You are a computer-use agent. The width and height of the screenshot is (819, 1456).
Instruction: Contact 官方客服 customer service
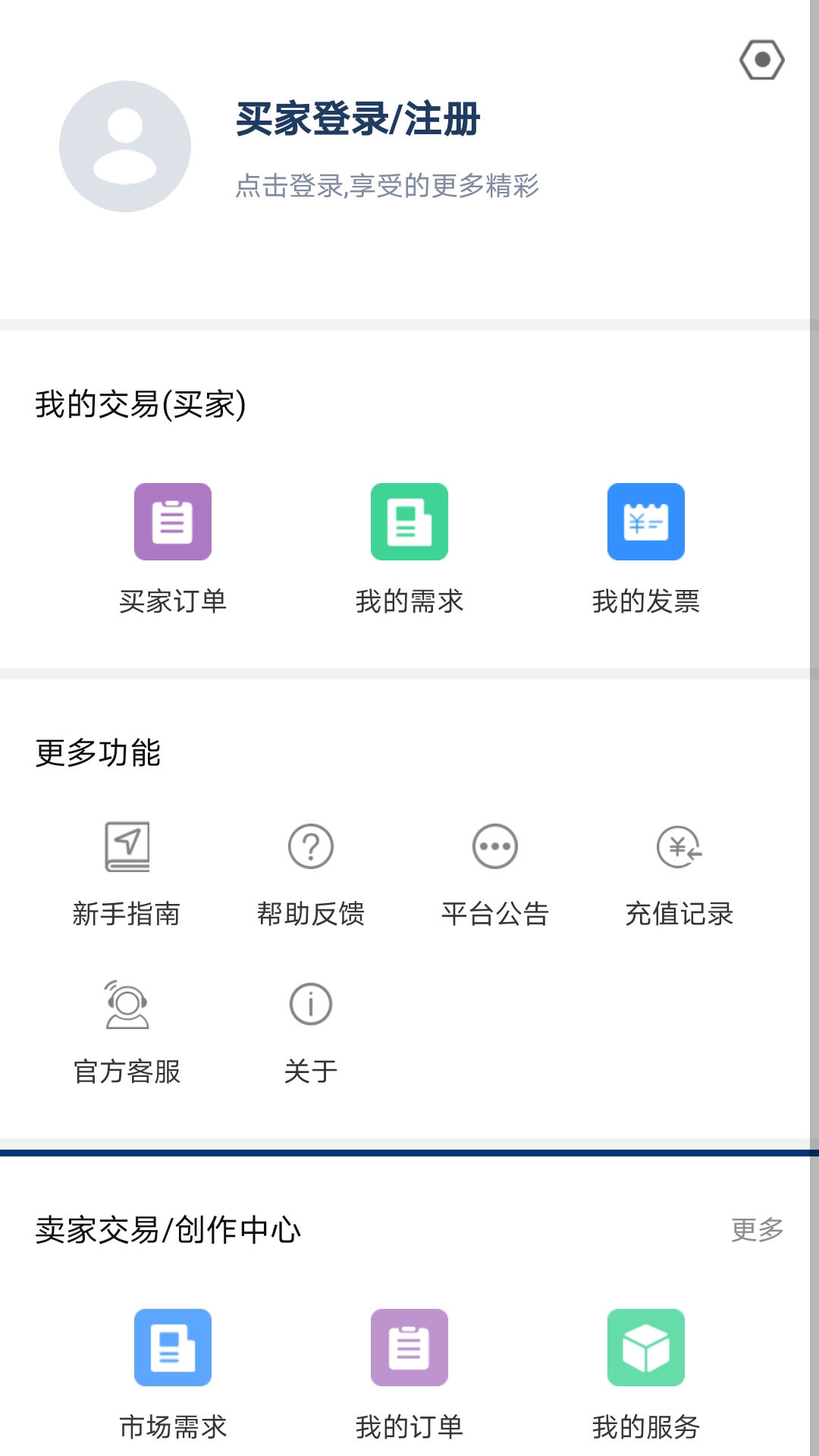coord(127,1031)
